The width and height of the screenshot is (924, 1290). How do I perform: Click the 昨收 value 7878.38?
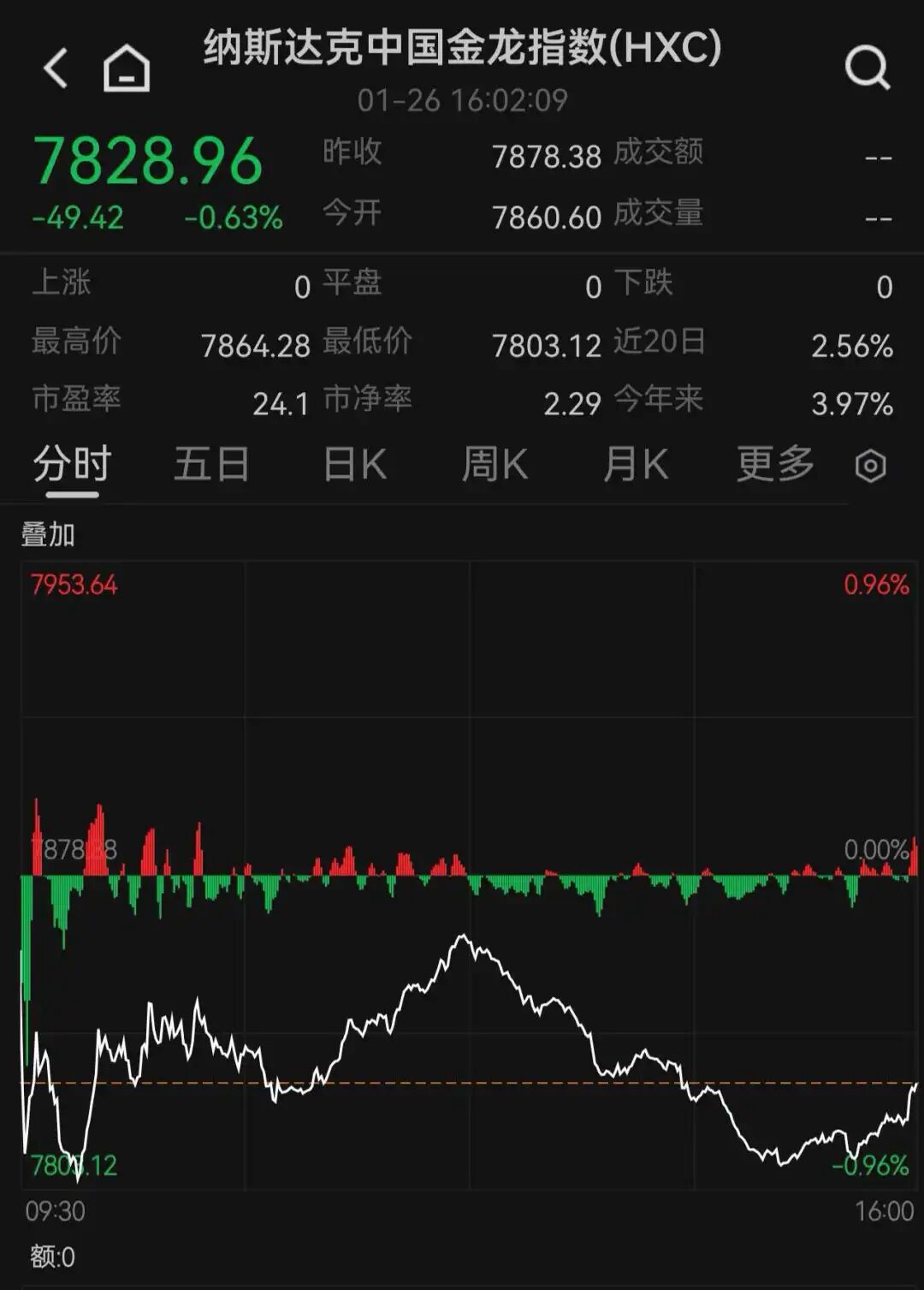pos(544,157)
